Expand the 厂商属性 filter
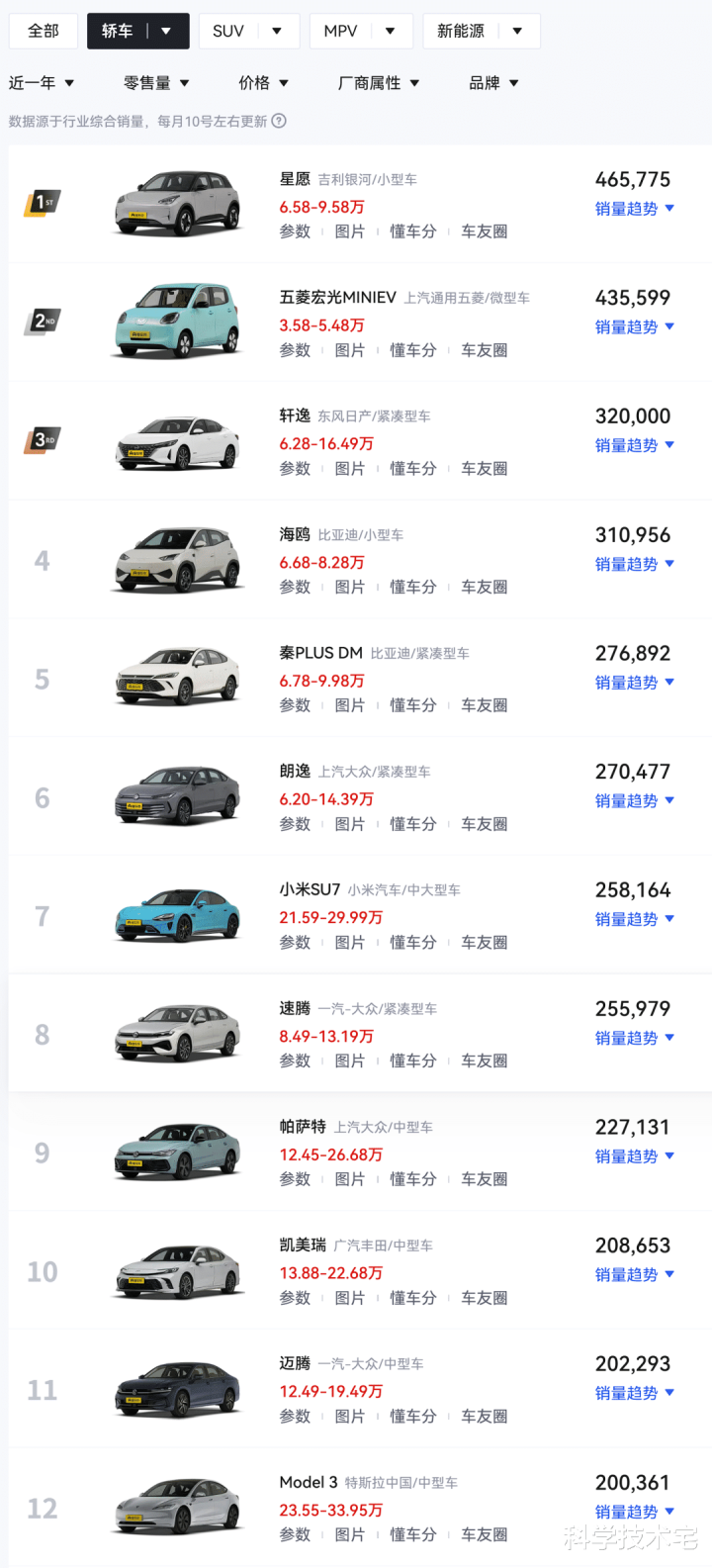 (378, 83)
